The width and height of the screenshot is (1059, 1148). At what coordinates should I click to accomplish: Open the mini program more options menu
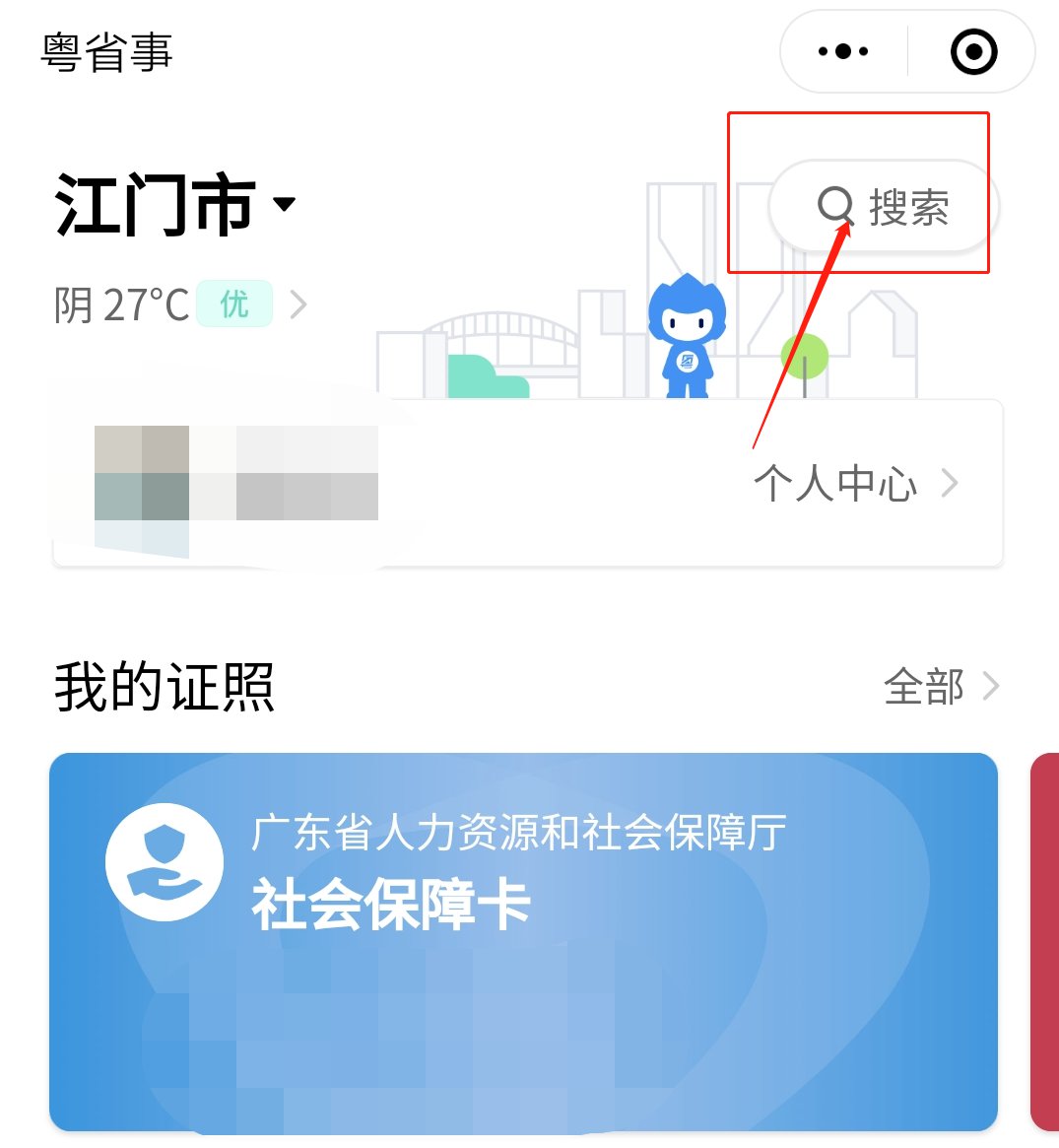tap(843, 51)
